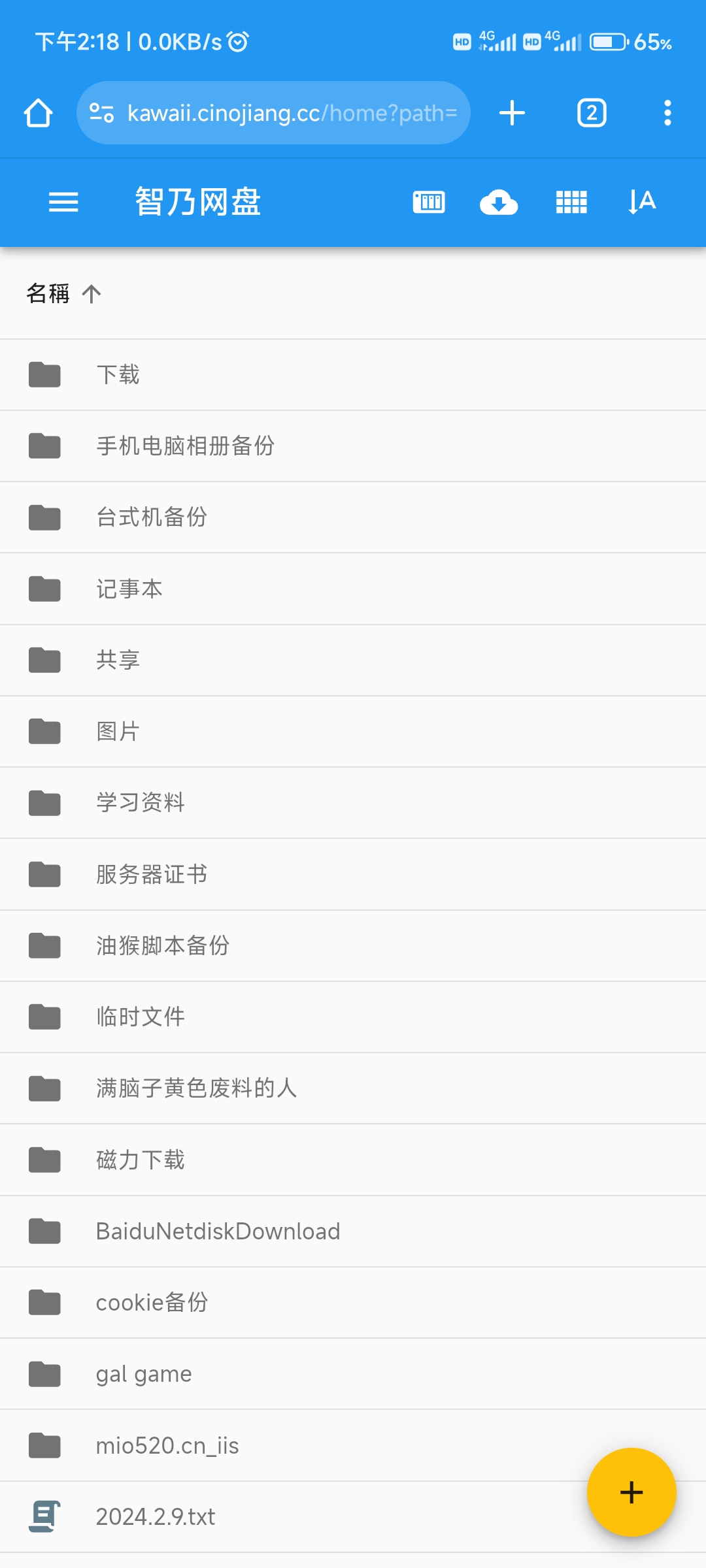Open the browser overflow menu

click(x=667, y=113)
